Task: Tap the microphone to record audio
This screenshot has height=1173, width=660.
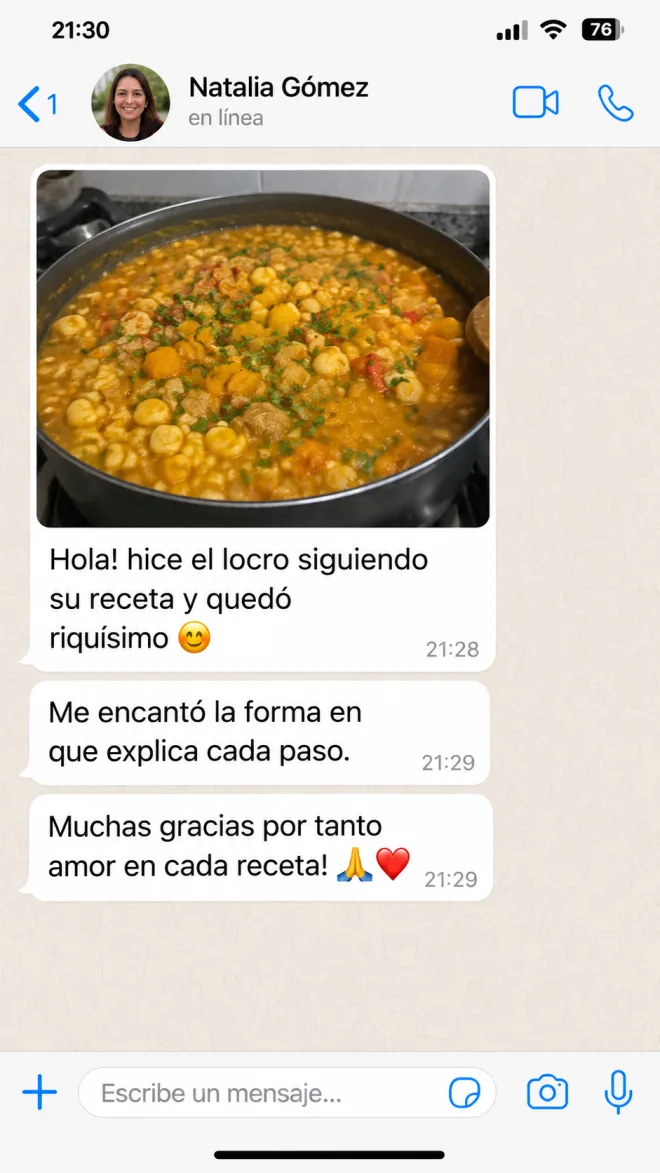Action: tap(618, 1093)
